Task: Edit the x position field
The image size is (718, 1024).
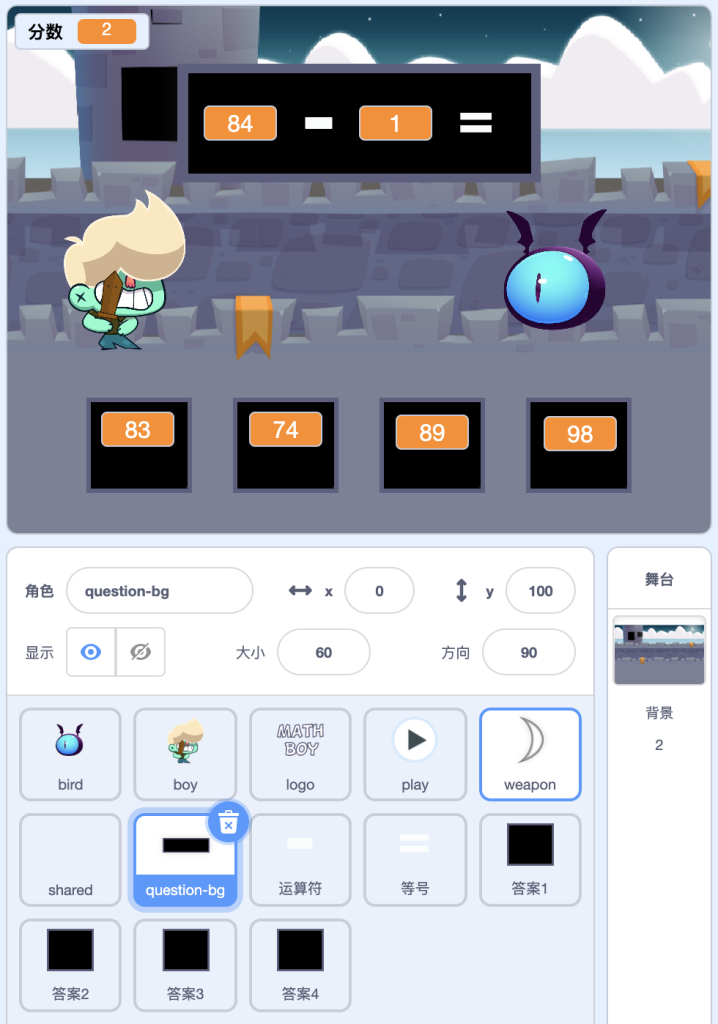Action: click(x=379, y=591)
